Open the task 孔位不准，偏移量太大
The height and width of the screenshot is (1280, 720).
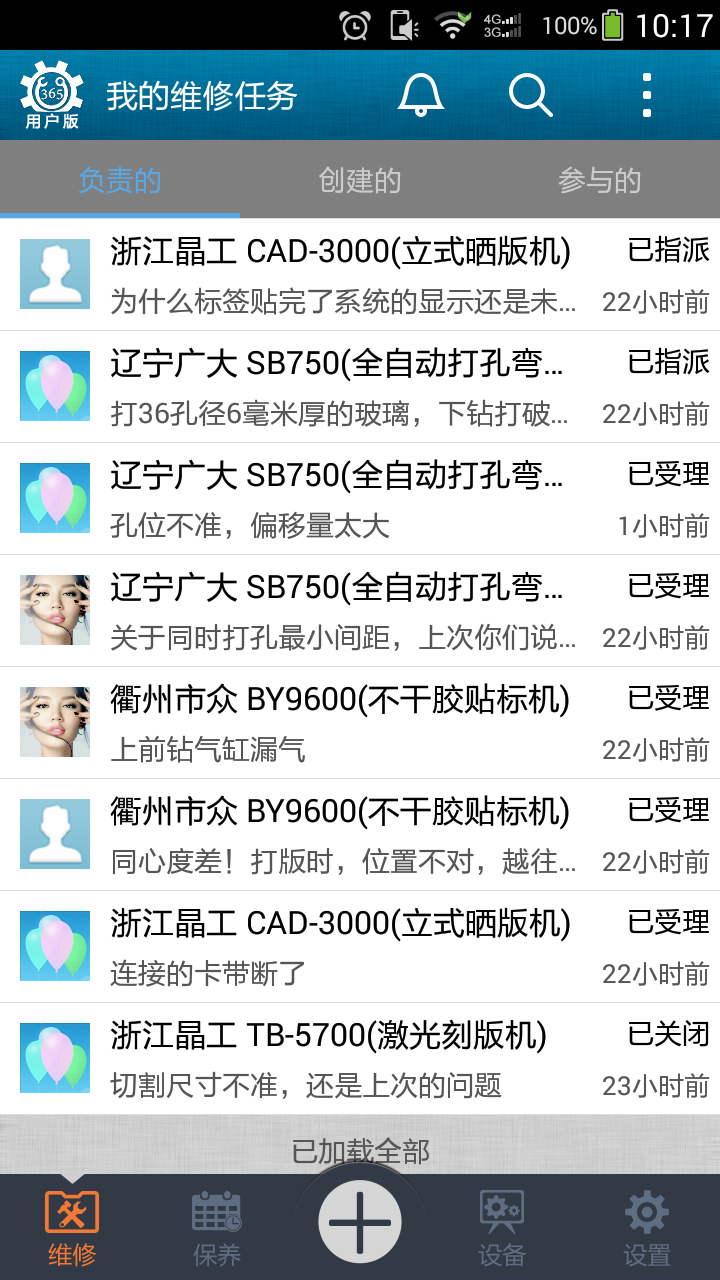point(360,499)
